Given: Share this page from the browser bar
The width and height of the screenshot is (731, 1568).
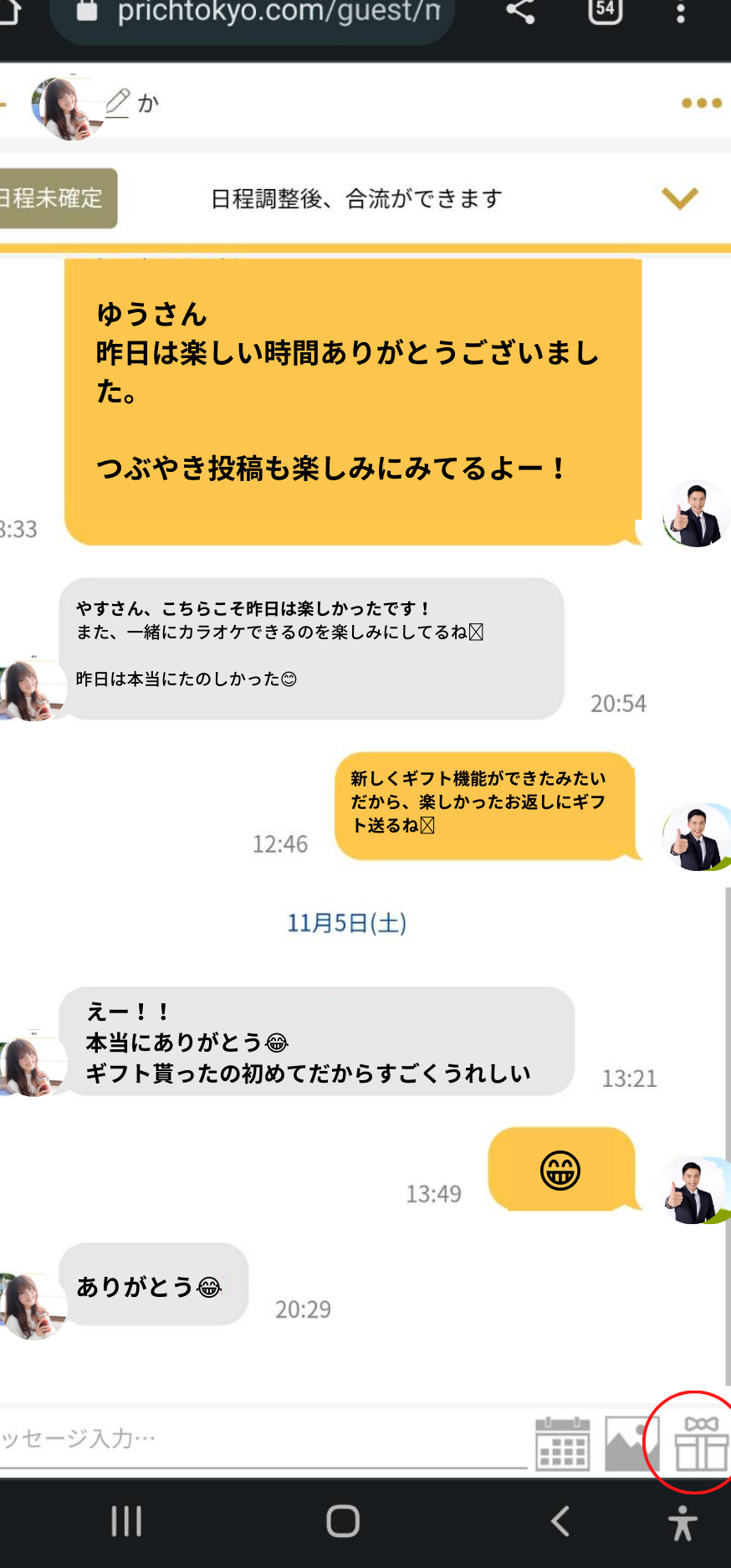Looking at the screenshot, I should [520, 12].
